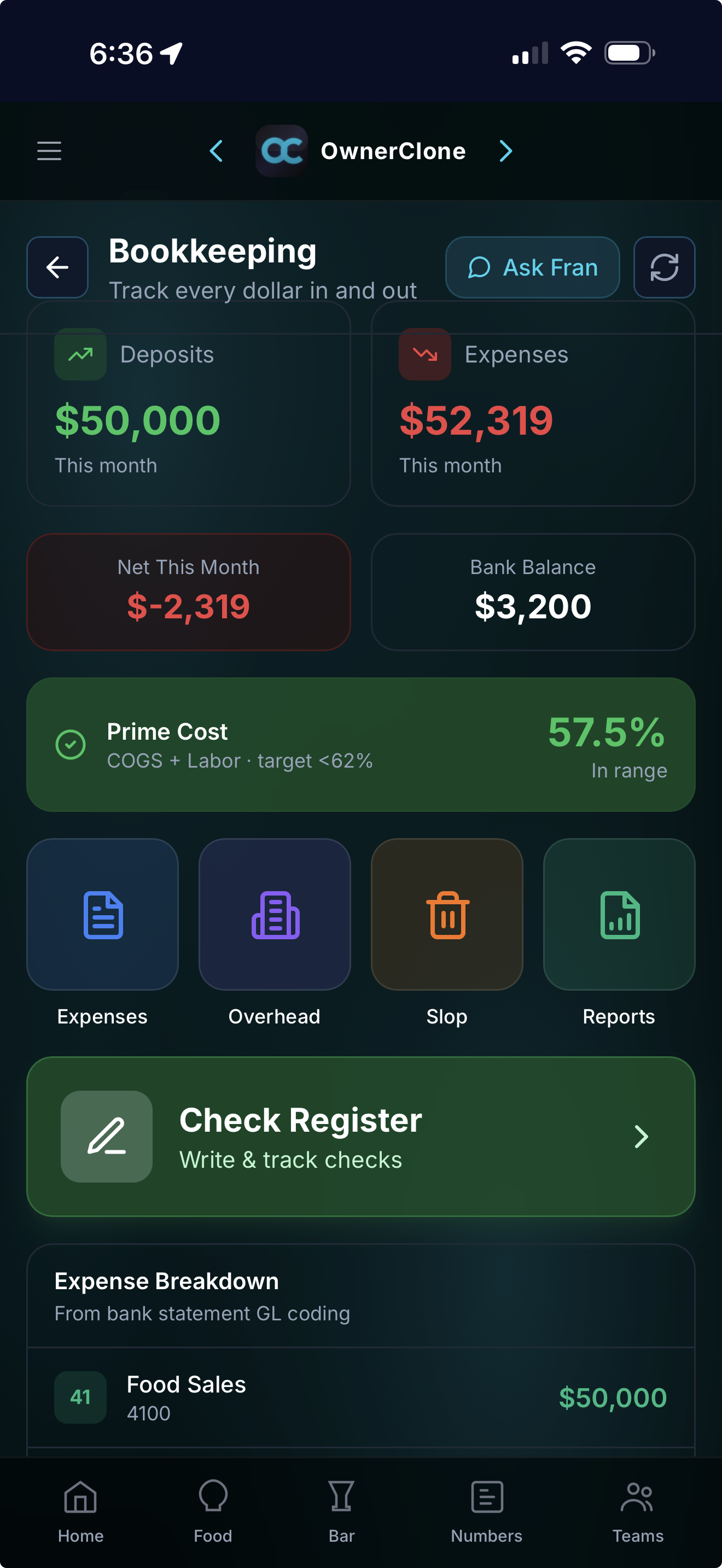Switch to the Bar tab
Image resolution: width=722 pixels, height=1568 pixels.
[x=341, y=1511]
